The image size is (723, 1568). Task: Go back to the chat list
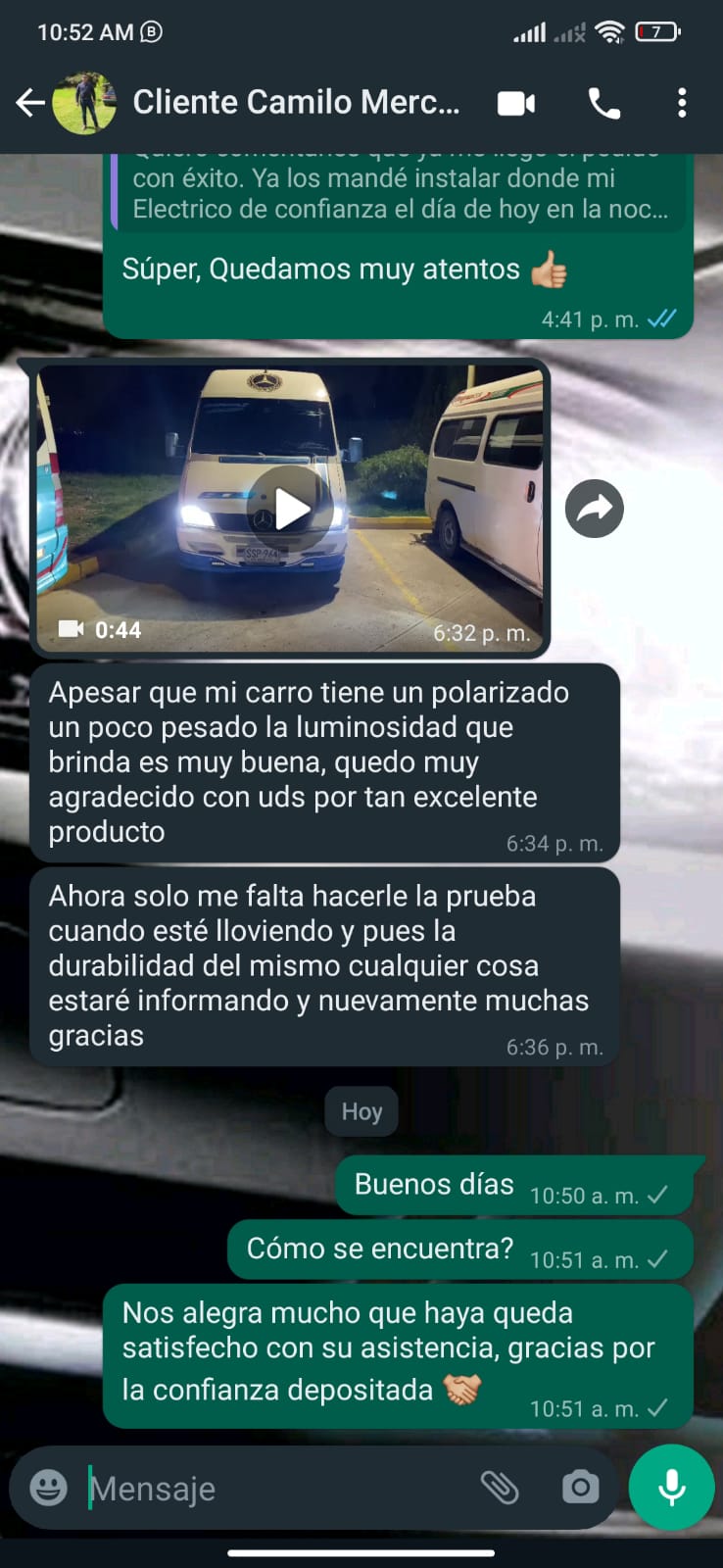29,103
